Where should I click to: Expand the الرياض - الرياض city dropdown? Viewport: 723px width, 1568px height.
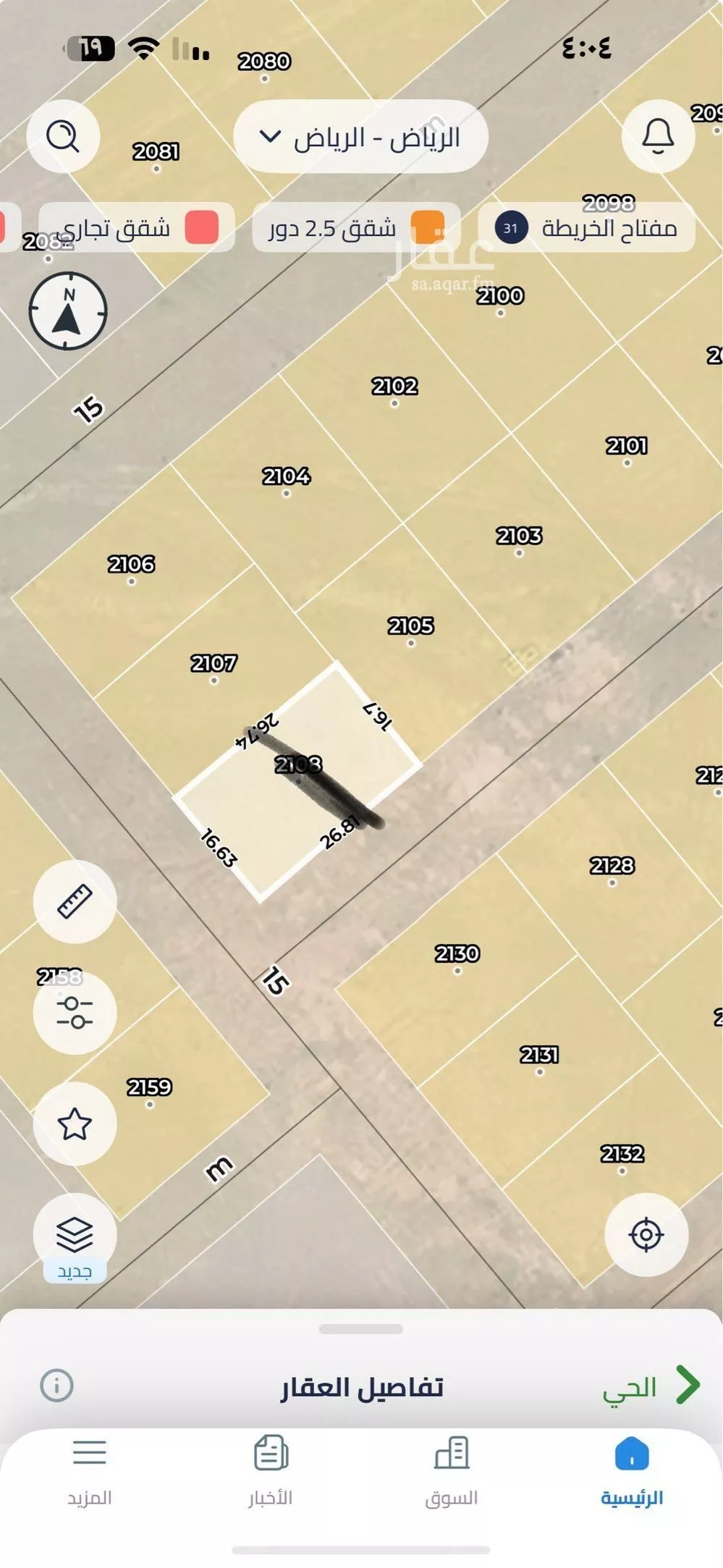pyautogui.click(x=360, y=137)
